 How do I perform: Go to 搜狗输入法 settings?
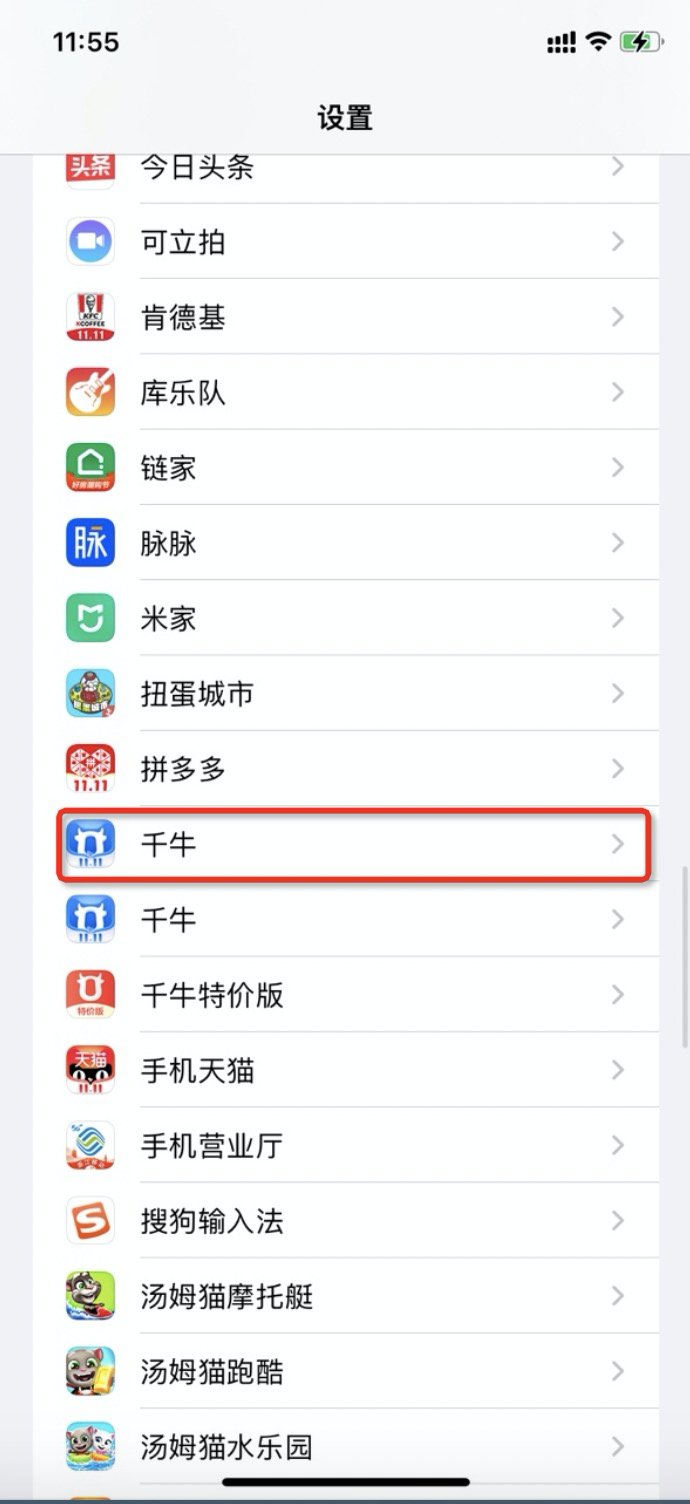[345, 1221]
